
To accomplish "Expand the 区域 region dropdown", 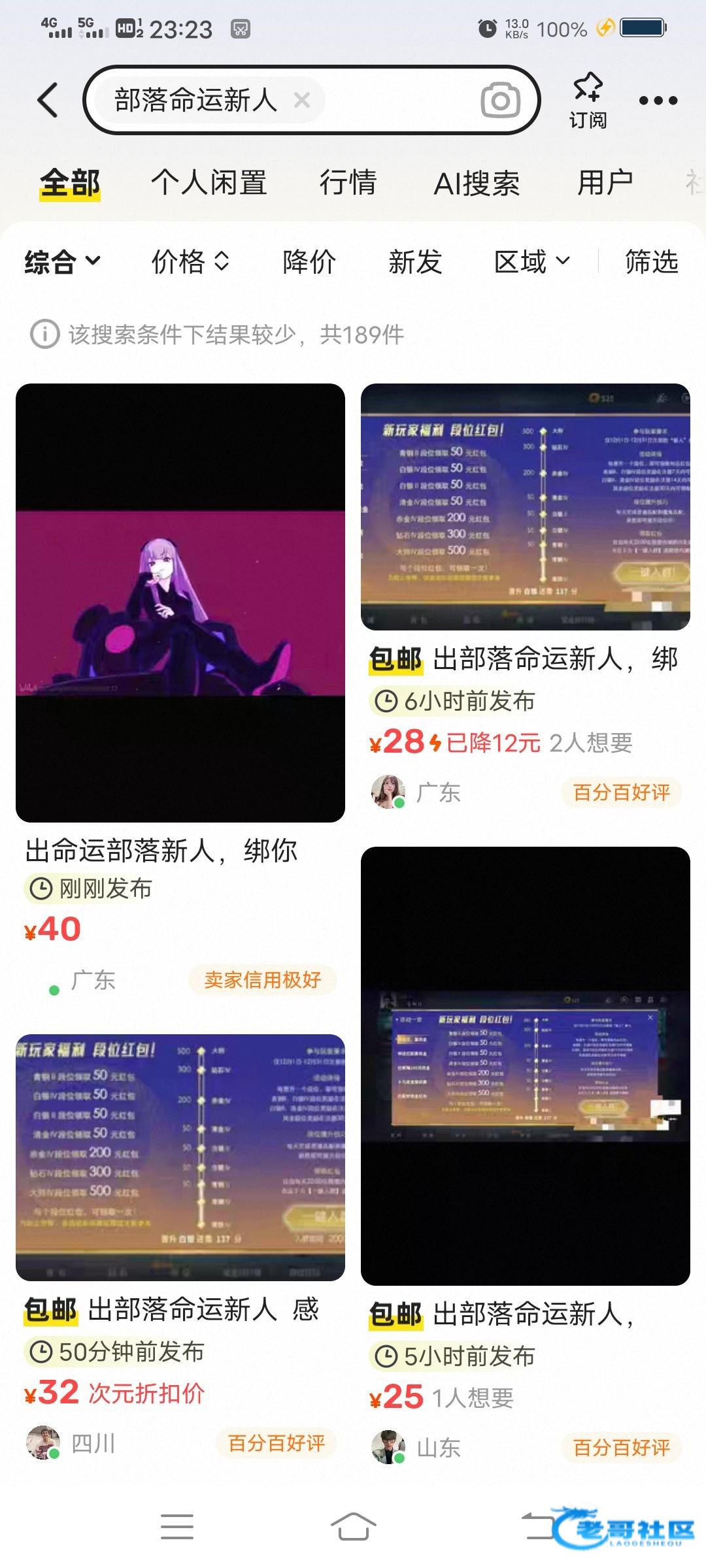I will [x=531, y=261].
